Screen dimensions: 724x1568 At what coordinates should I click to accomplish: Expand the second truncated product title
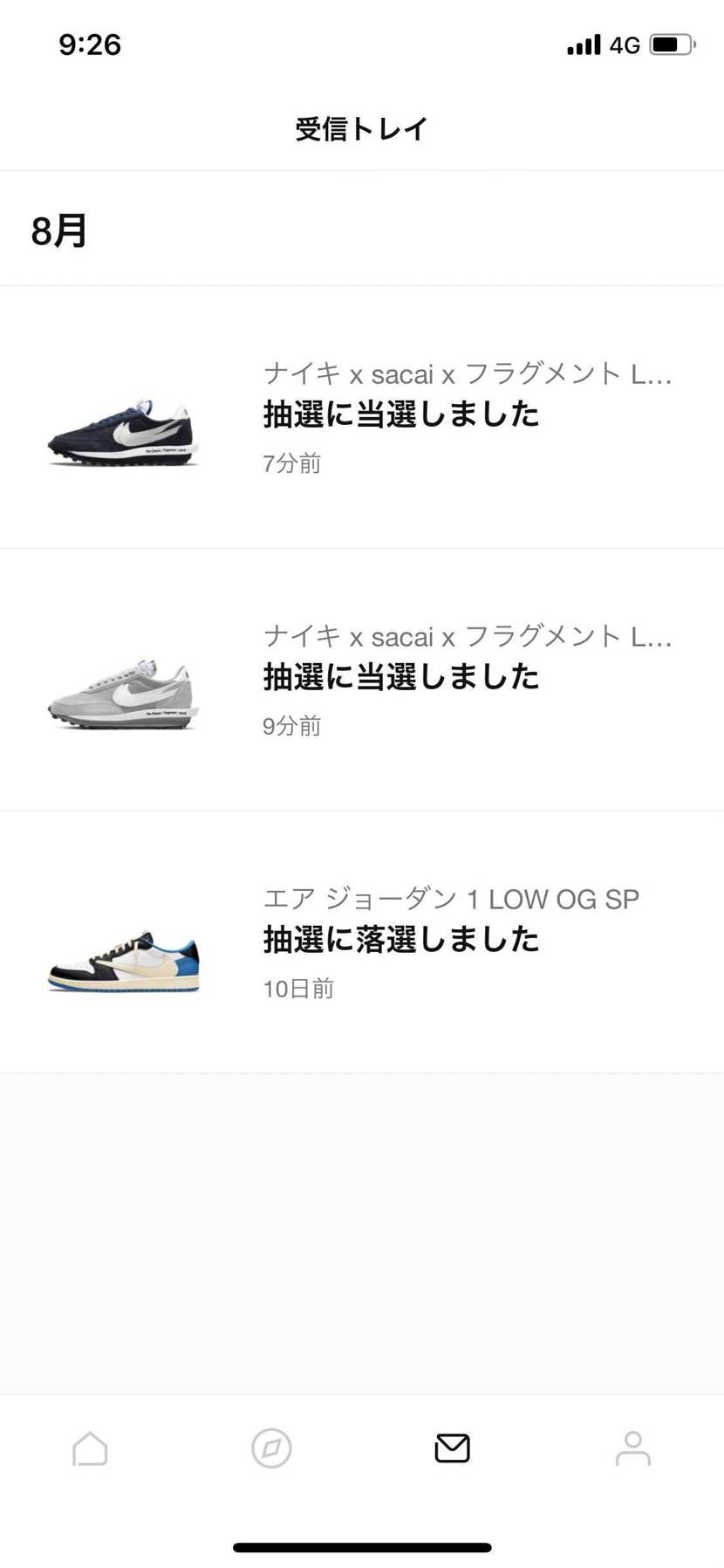click(468, 637)
